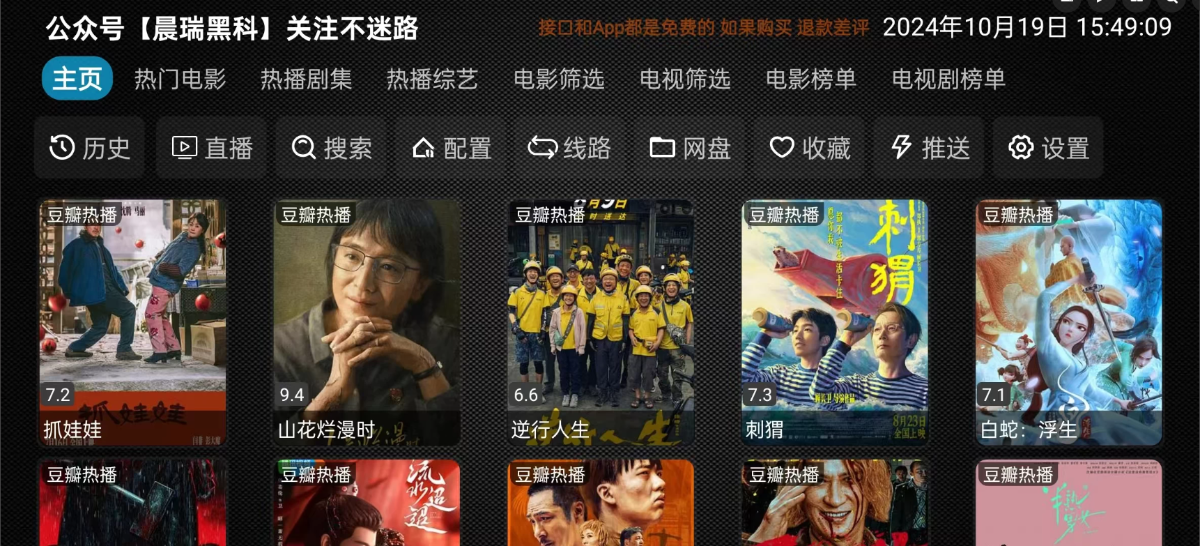Image resolution: width=1200 pixels, height=546 pixels.
Task: Open the movie 山花烂漫时
Action: pos(366,322)
